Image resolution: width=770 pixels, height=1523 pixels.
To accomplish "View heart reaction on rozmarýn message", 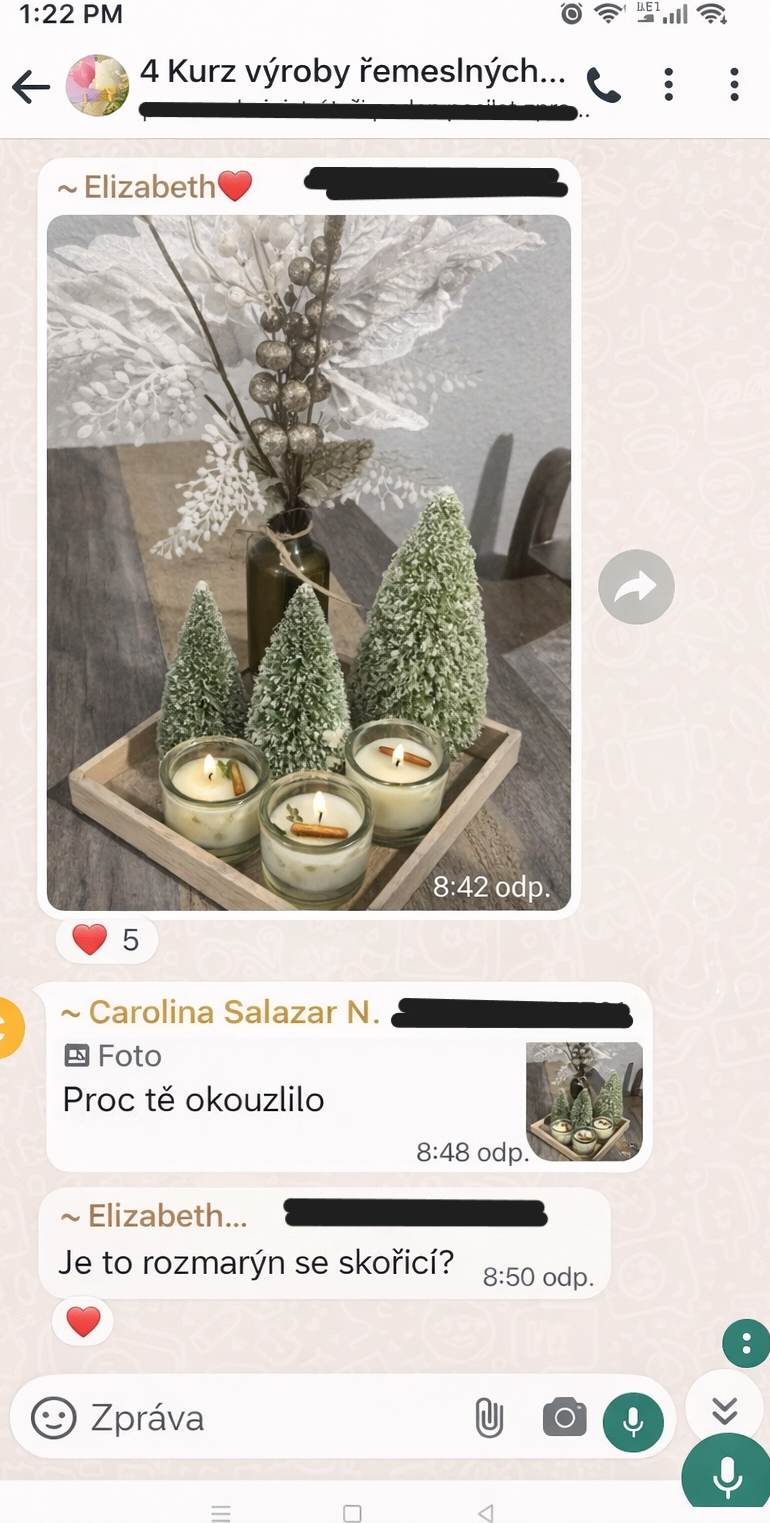I will coord(83,1322).
